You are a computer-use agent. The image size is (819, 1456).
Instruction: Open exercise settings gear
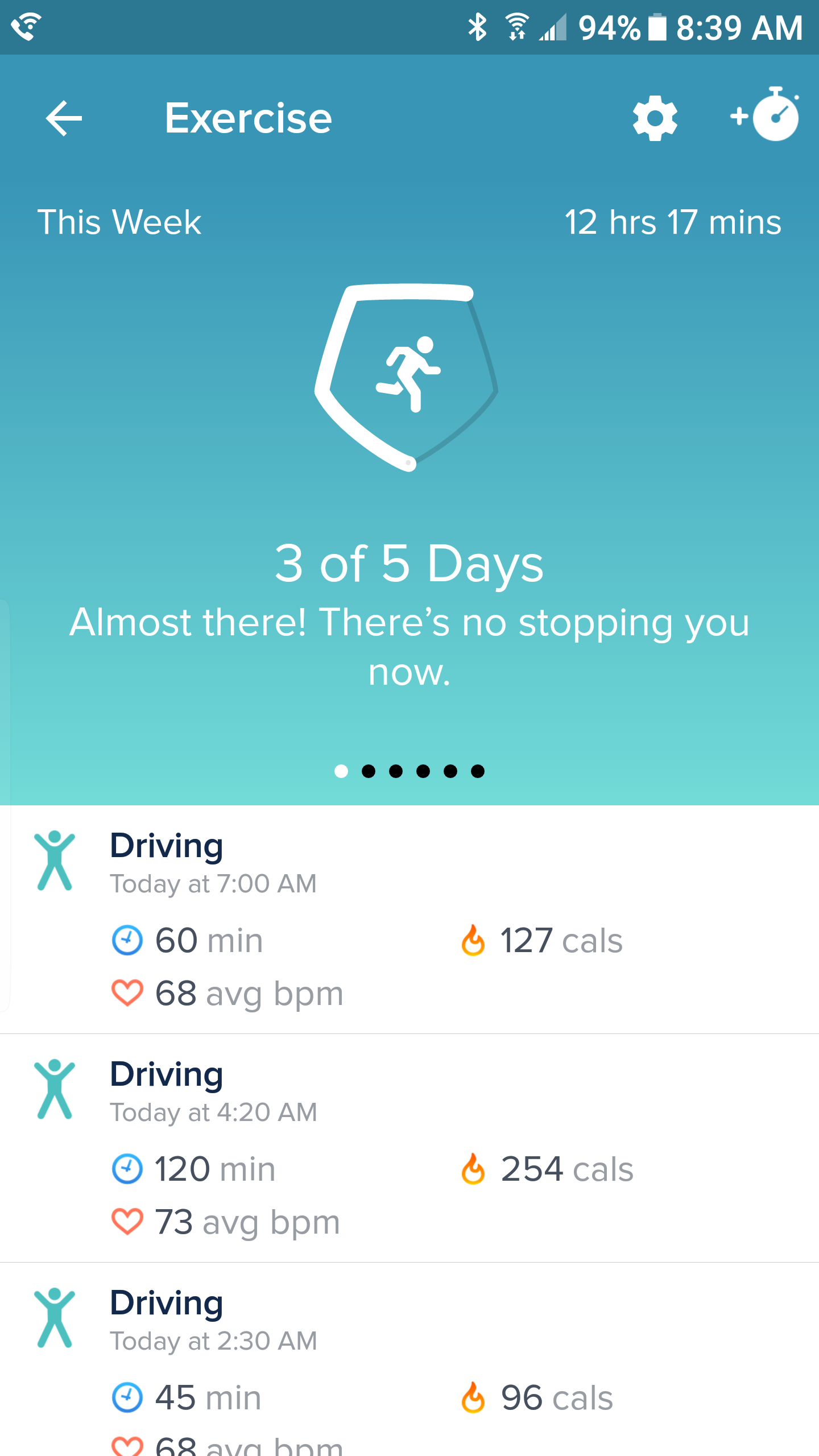pyautogui.click(x=655, y=118)
